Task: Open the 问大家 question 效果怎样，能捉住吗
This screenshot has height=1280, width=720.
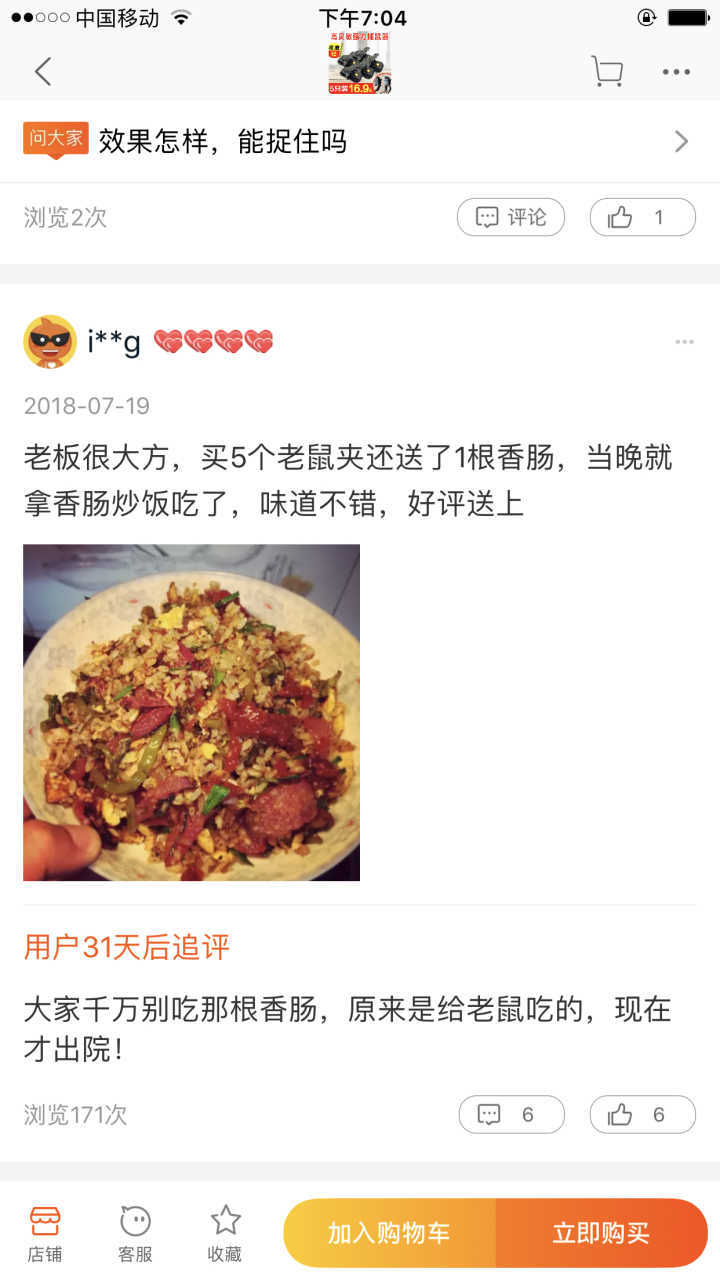Action: 360,141
